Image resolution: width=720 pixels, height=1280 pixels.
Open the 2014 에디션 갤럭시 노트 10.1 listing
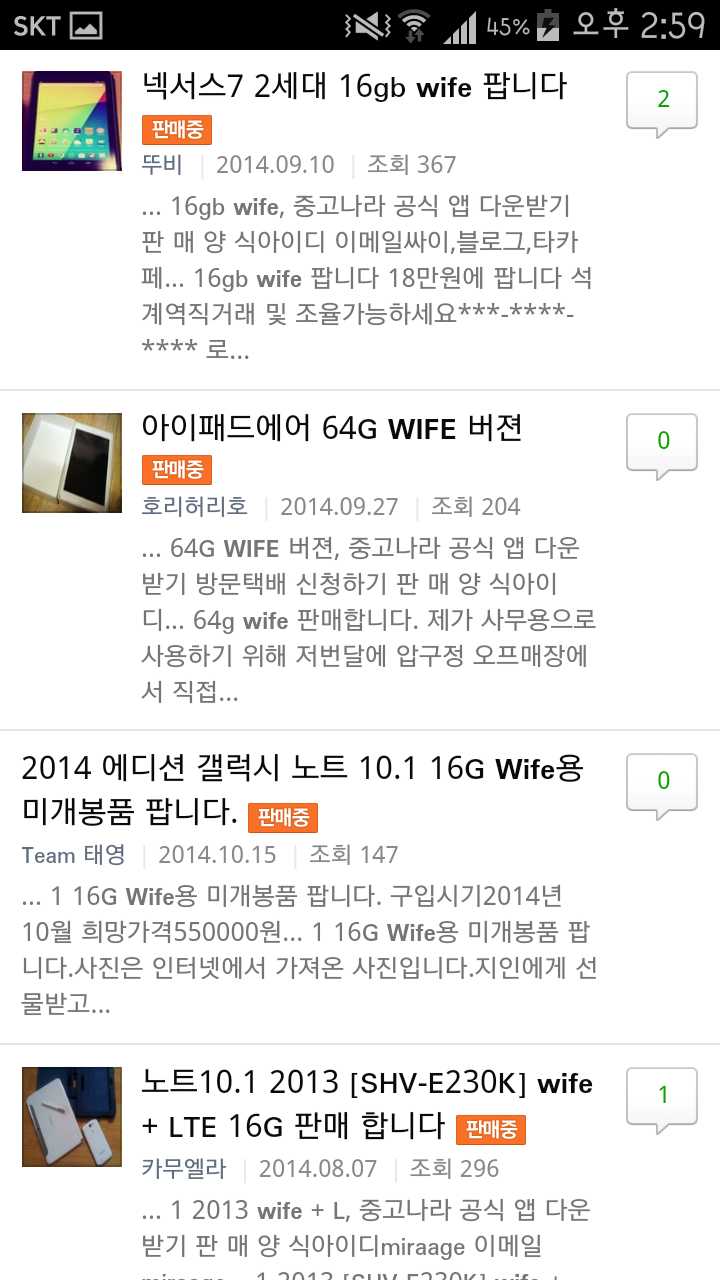tap(302, 770)
